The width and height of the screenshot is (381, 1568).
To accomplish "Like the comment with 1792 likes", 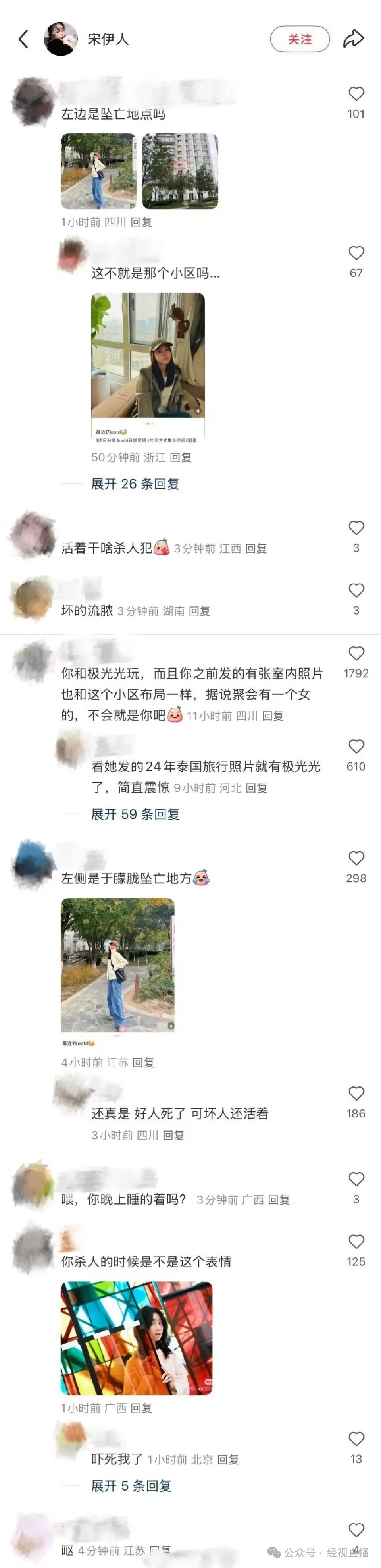I will coord(356,654).
